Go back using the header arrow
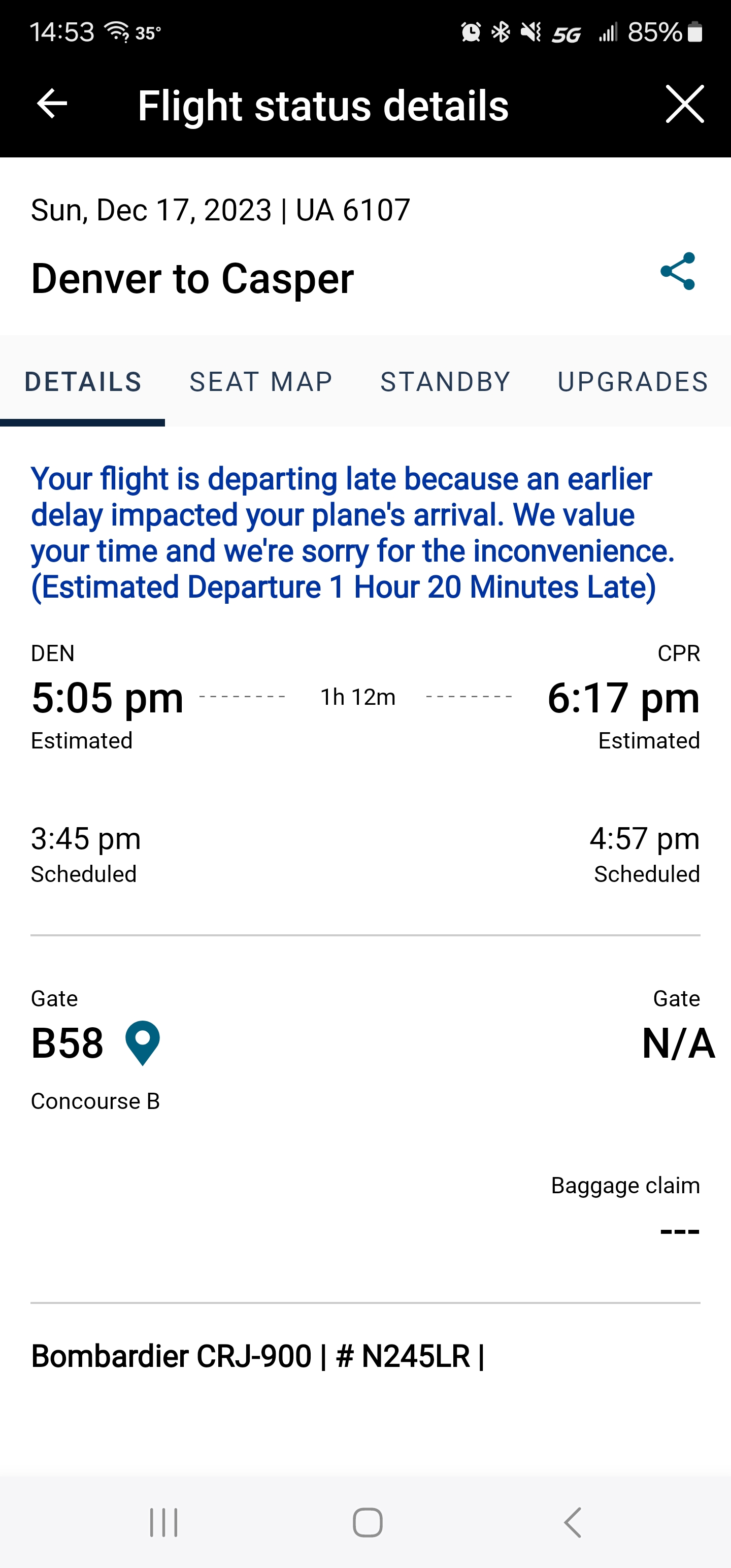731x1568 pixels. (52, 104)
